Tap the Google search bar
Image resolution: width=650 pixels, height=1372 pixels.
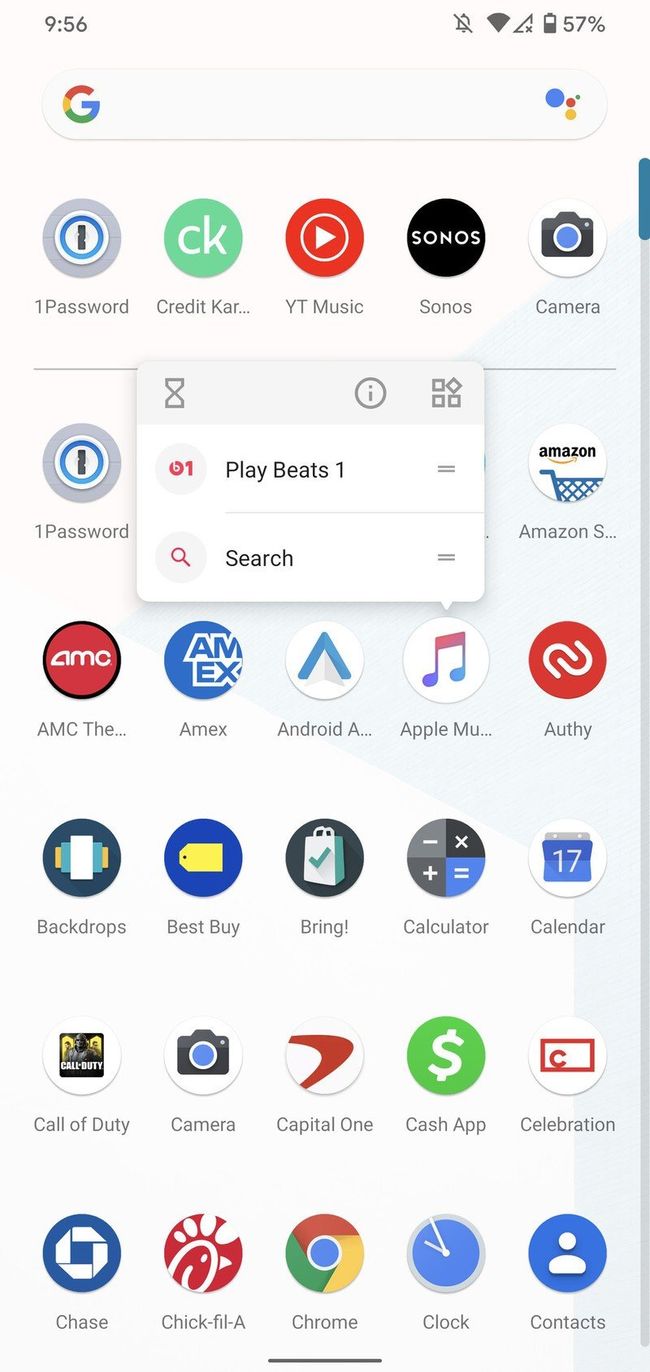(x=300, y=104)
